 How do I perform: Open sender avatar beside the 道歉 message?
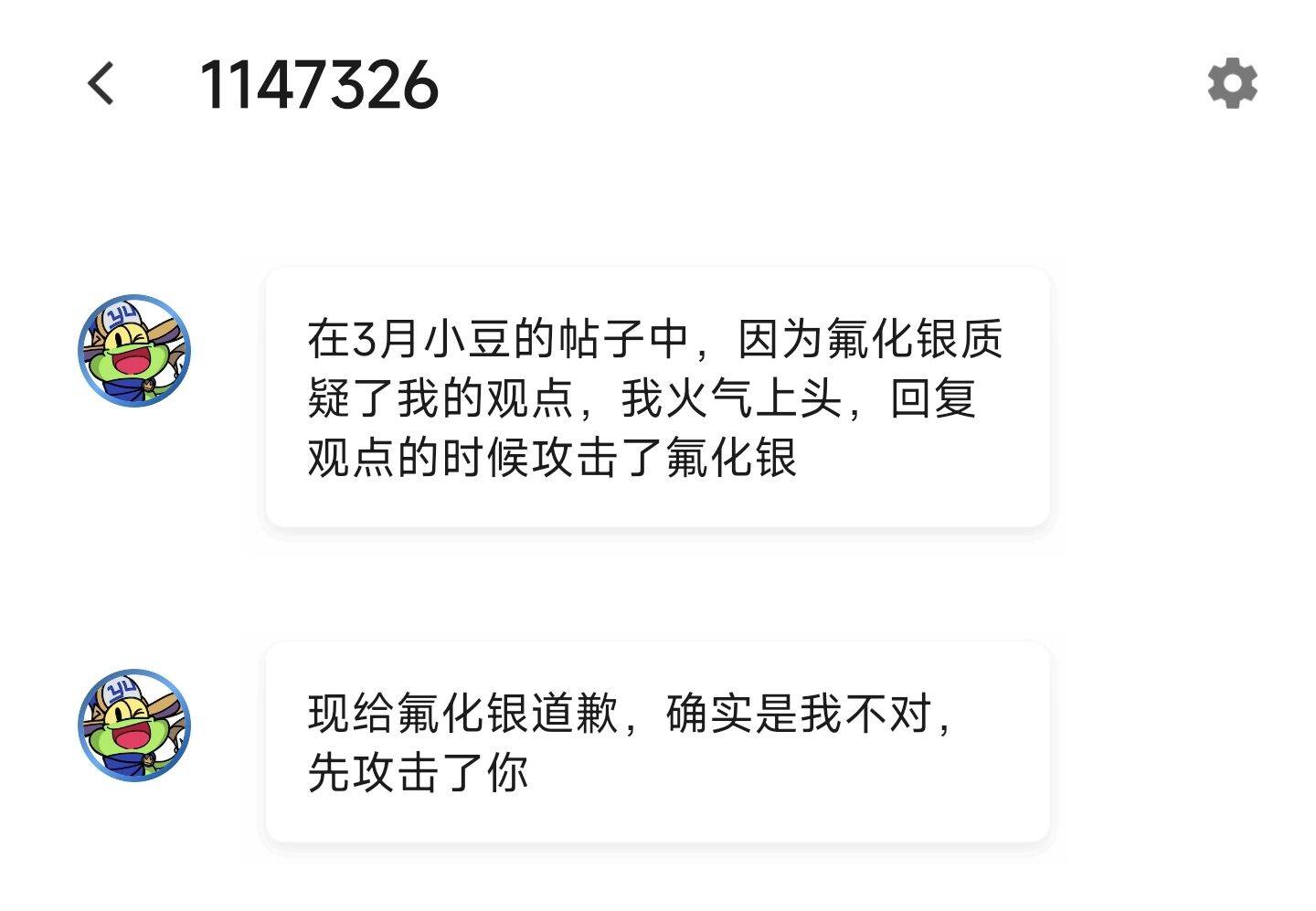134,725
